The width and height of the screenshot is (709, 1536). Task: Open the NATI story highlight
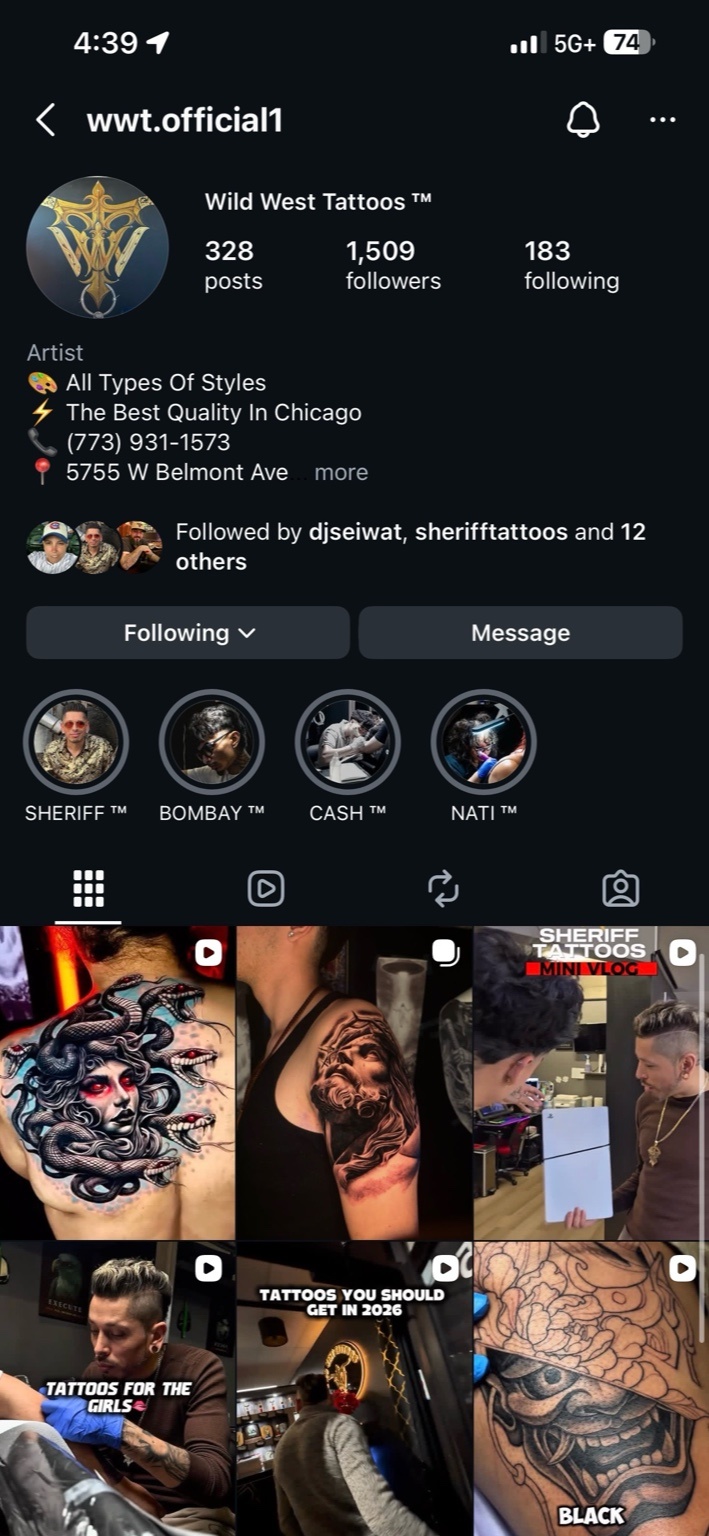pyautogui.click(x=484, y=742)
